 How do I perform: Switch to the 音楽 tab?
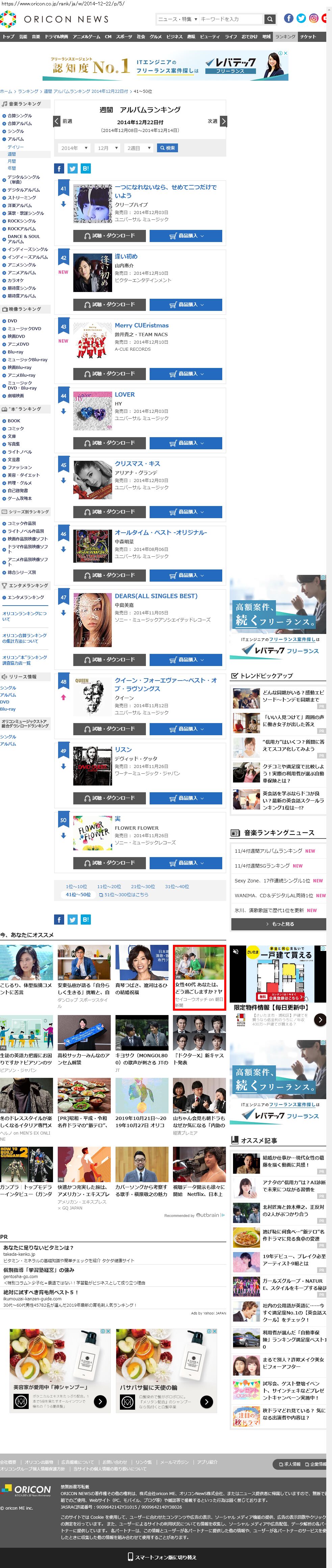36,36
